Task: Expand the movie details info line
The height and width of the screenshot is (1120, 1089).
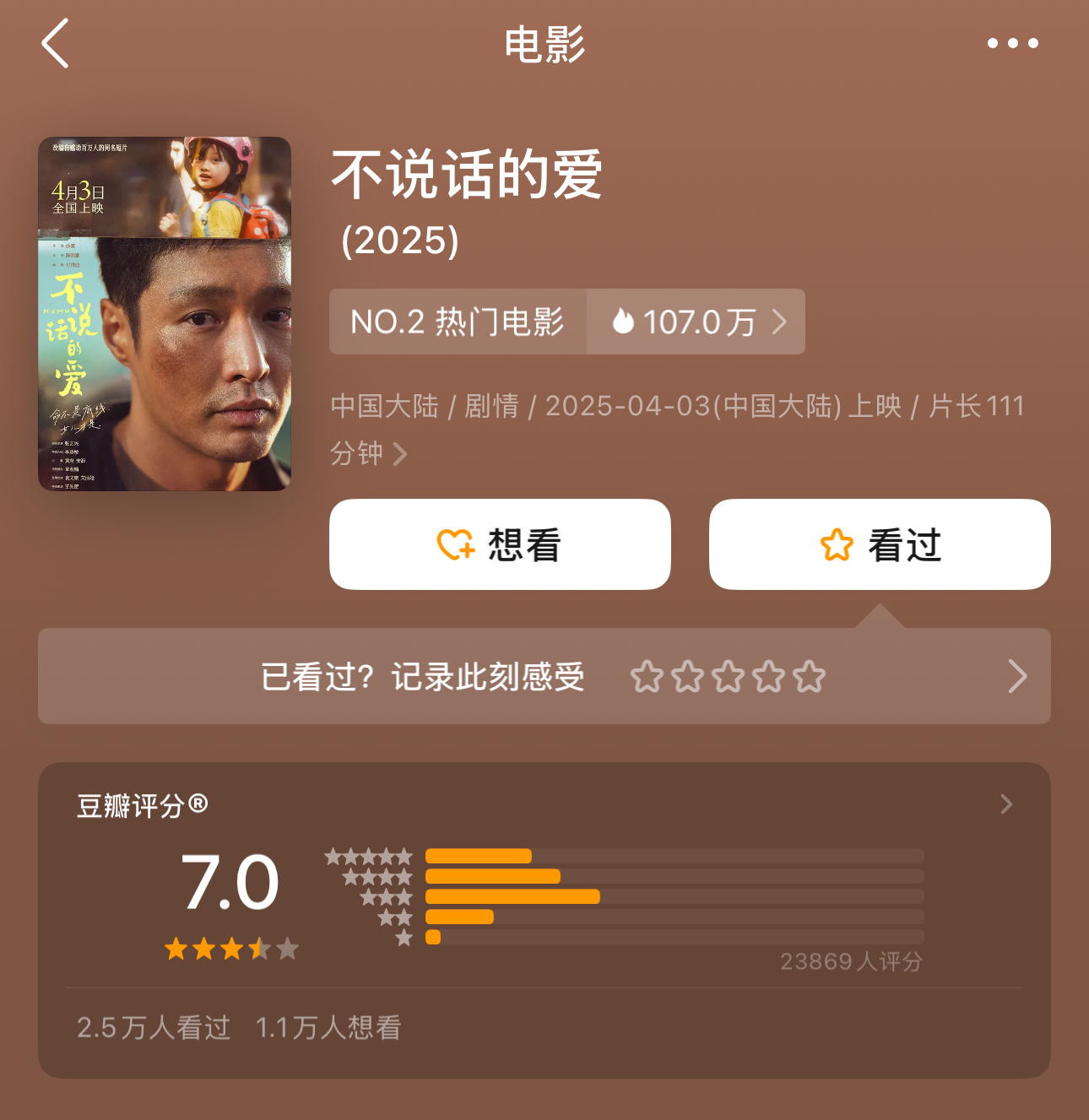Action: 400,454
